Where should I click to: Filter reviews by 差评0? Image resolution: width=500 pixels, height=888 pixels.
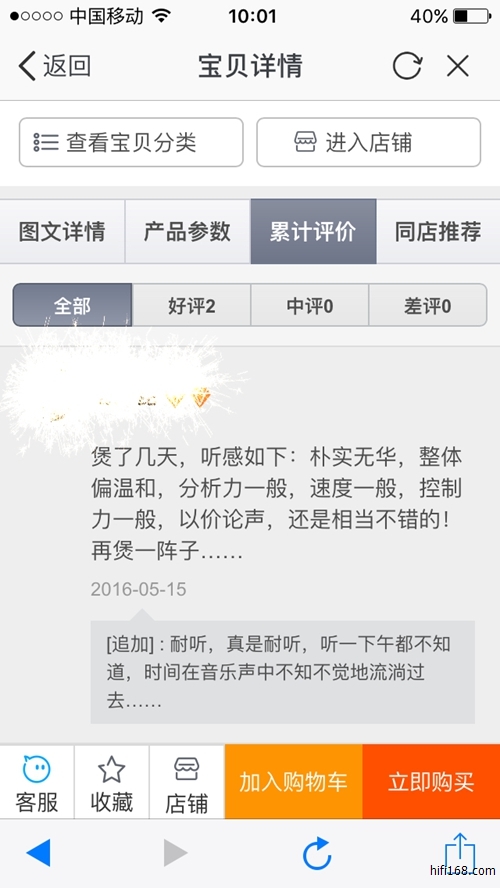(x=428, y=306)
